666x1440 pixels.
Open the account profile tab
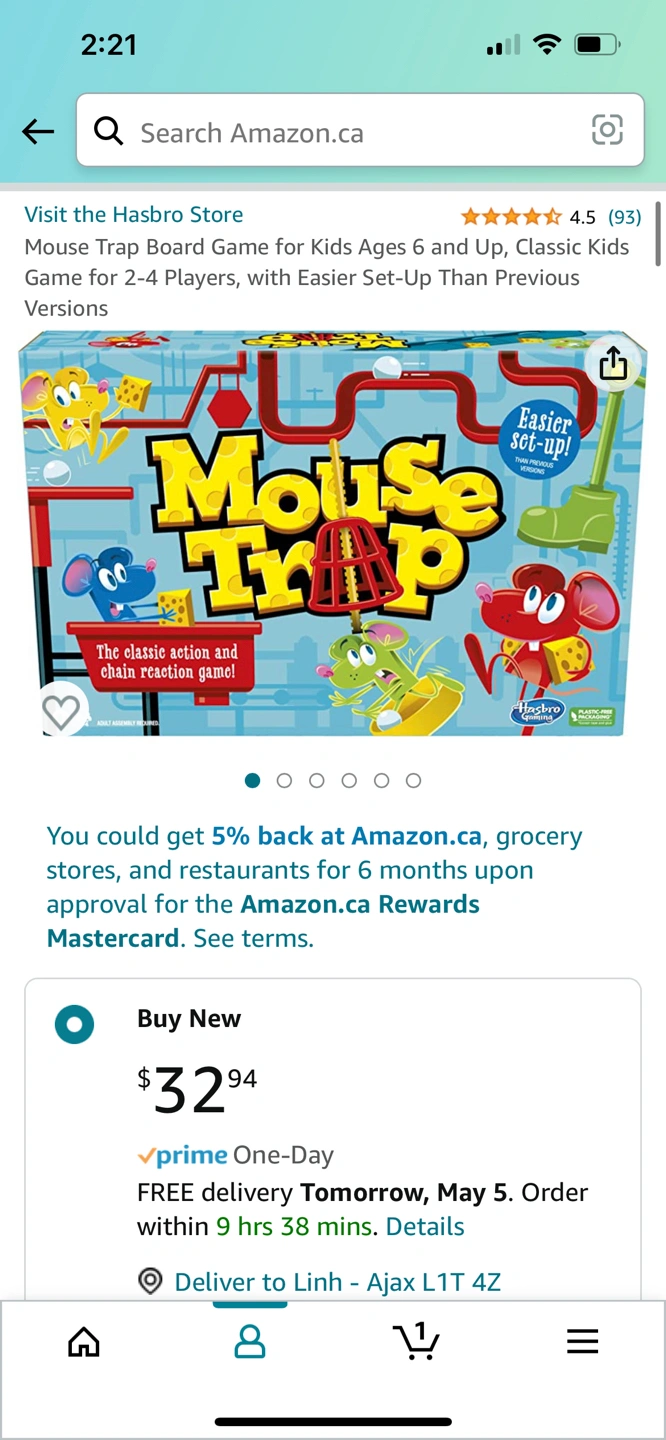pos(249,1342)
